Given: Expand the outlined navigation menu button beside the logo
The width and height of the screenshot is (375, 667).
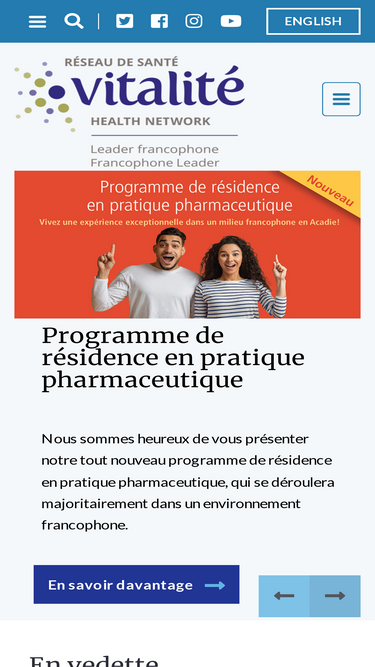Looking at the screenshot, I should click(x=341, y=99).
